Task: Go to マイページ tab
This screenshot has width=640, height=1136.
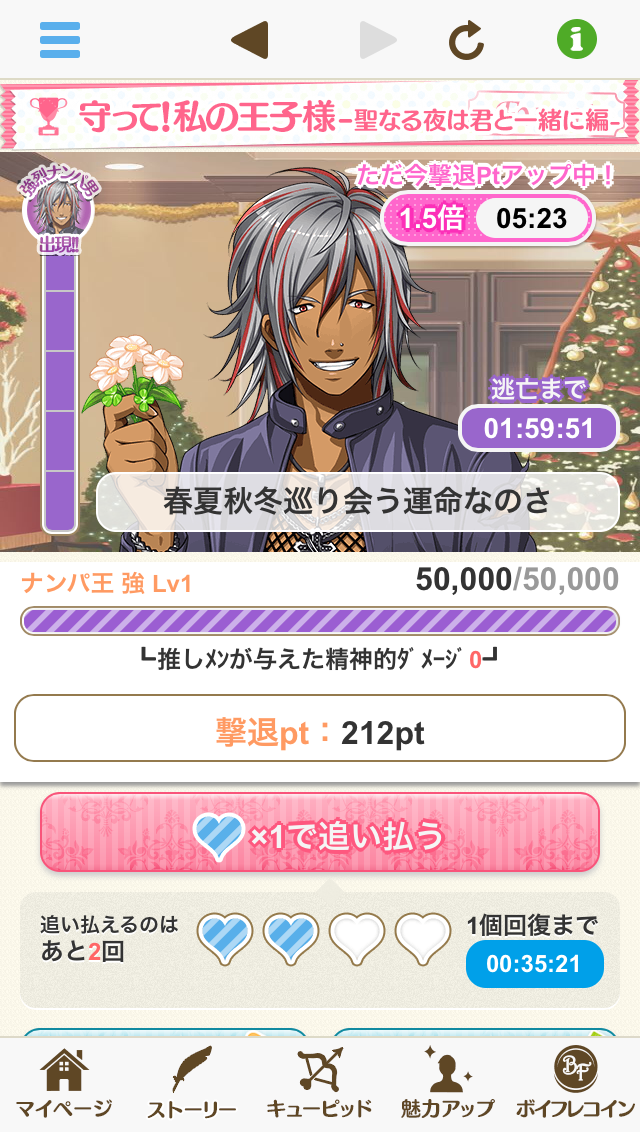Action: pyautogui.click(x=64, y=1086)
